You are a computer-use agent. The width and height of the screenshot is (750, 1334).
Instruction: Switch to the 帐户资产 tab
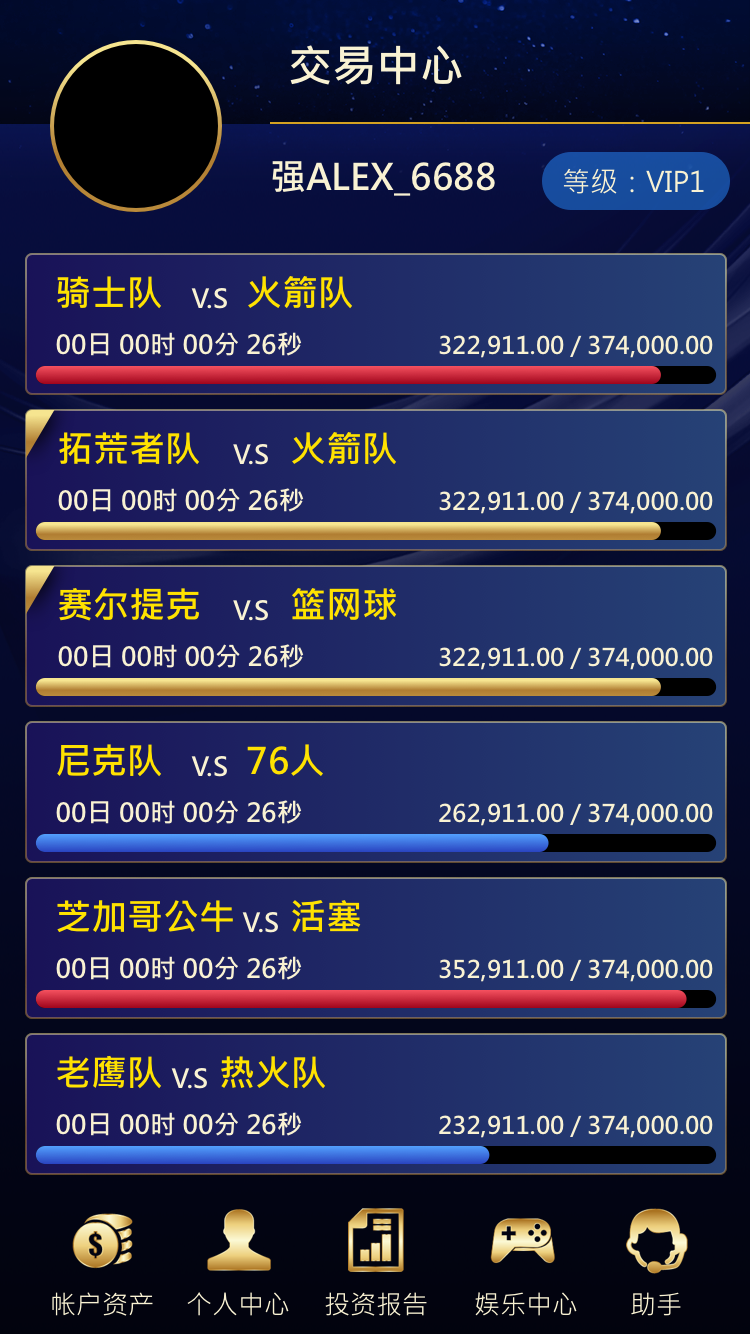[102, 1262]
